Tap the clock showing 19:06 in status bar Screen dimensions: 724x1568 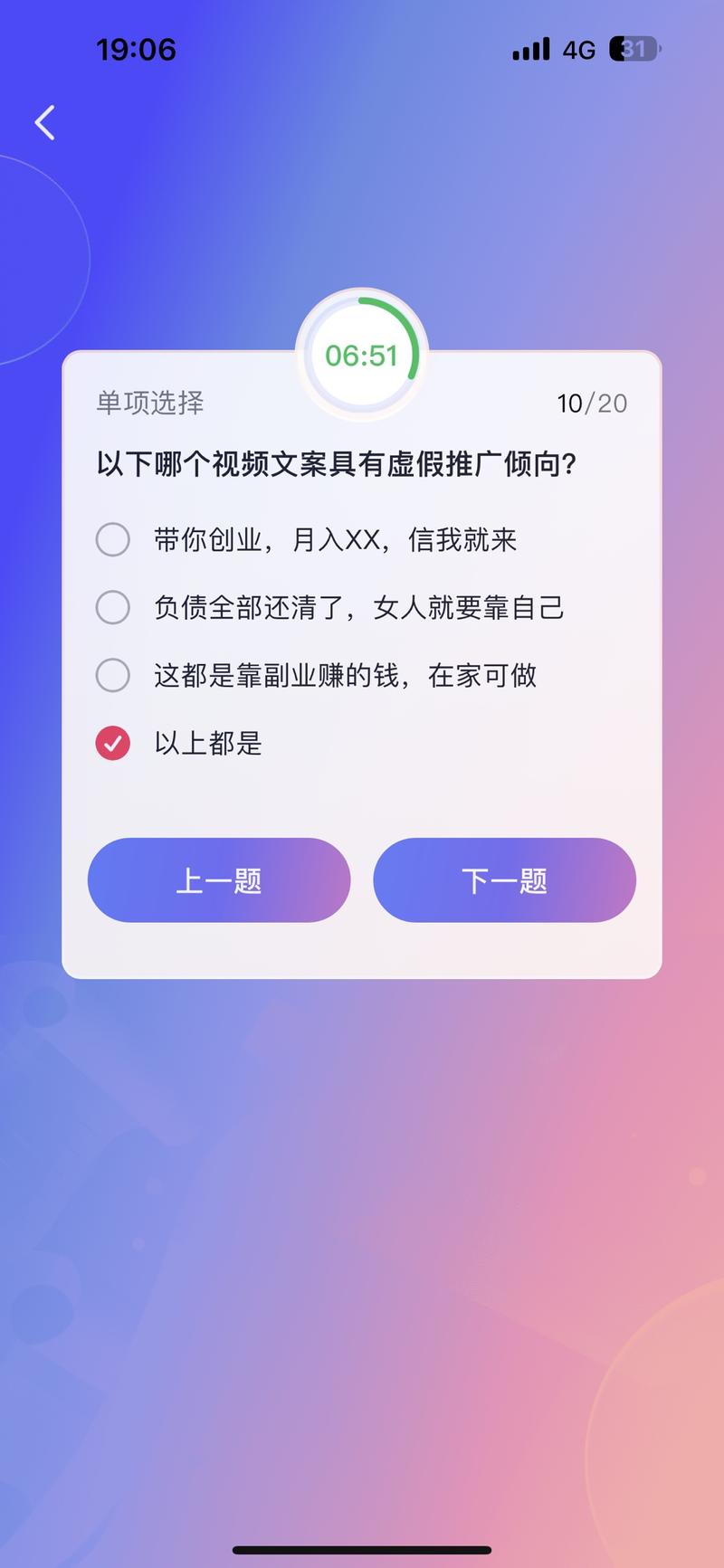138,50
